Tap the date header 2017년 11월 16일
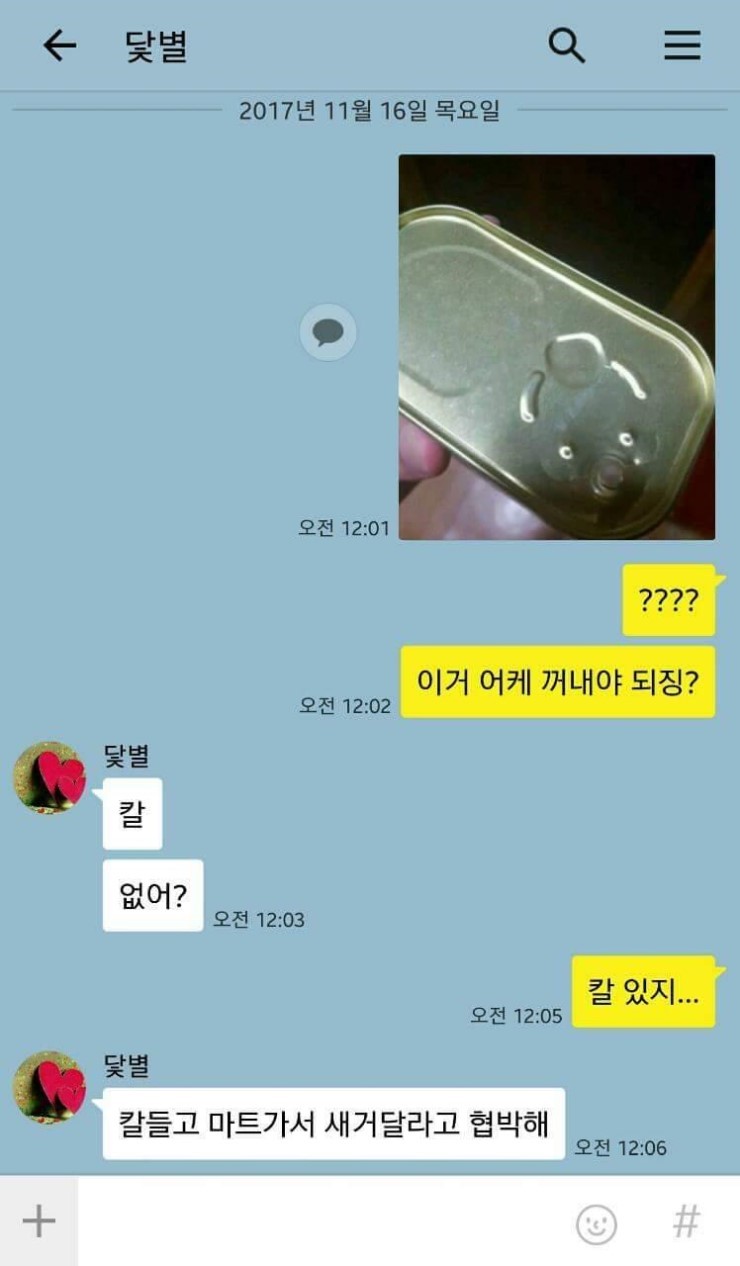Image resolution: width=740 pixels, height=1266 pixels. (370, 113)
